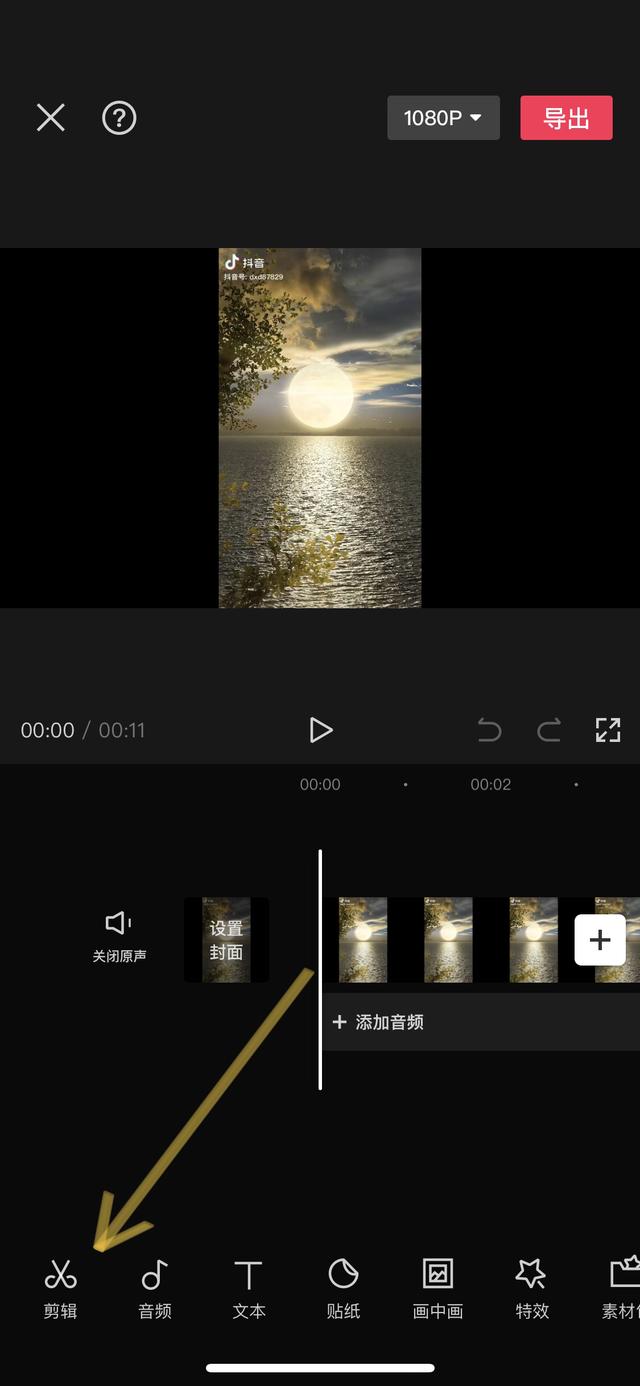Open the help question mark
640x1386 pixels.
pos(119,118)
